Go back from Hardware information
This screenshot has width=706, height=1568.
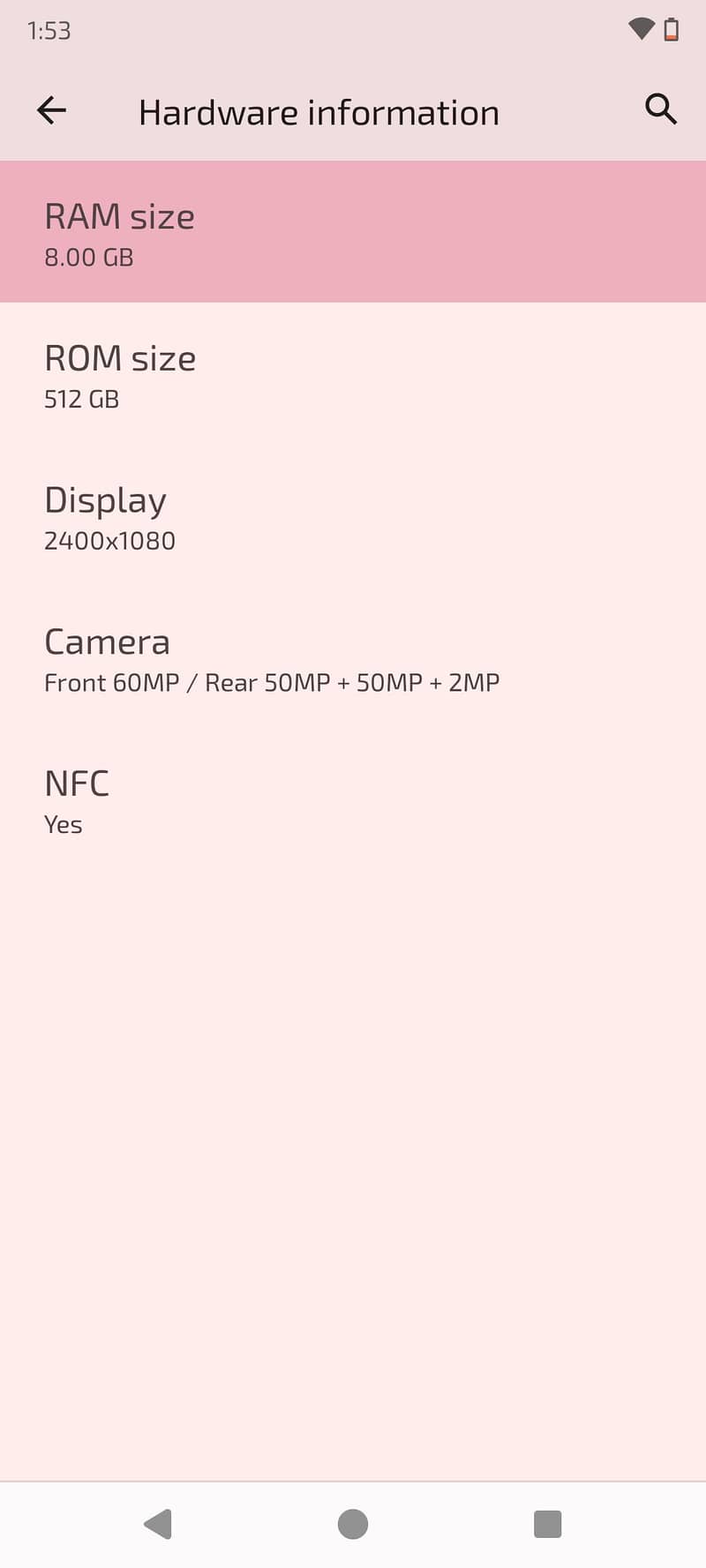52,110
